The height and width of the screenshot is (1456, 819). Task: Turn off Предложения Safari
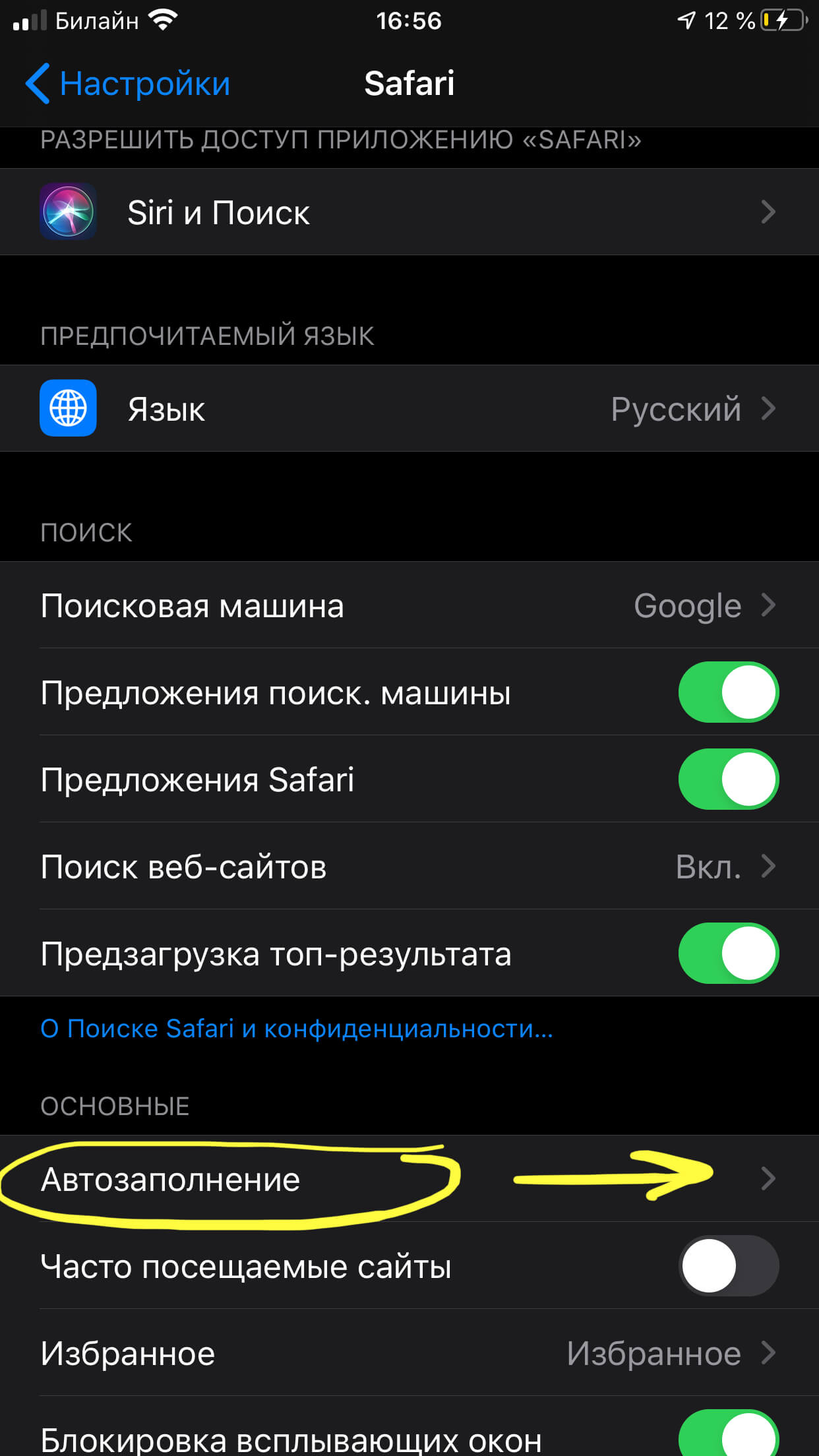(728, 779)
